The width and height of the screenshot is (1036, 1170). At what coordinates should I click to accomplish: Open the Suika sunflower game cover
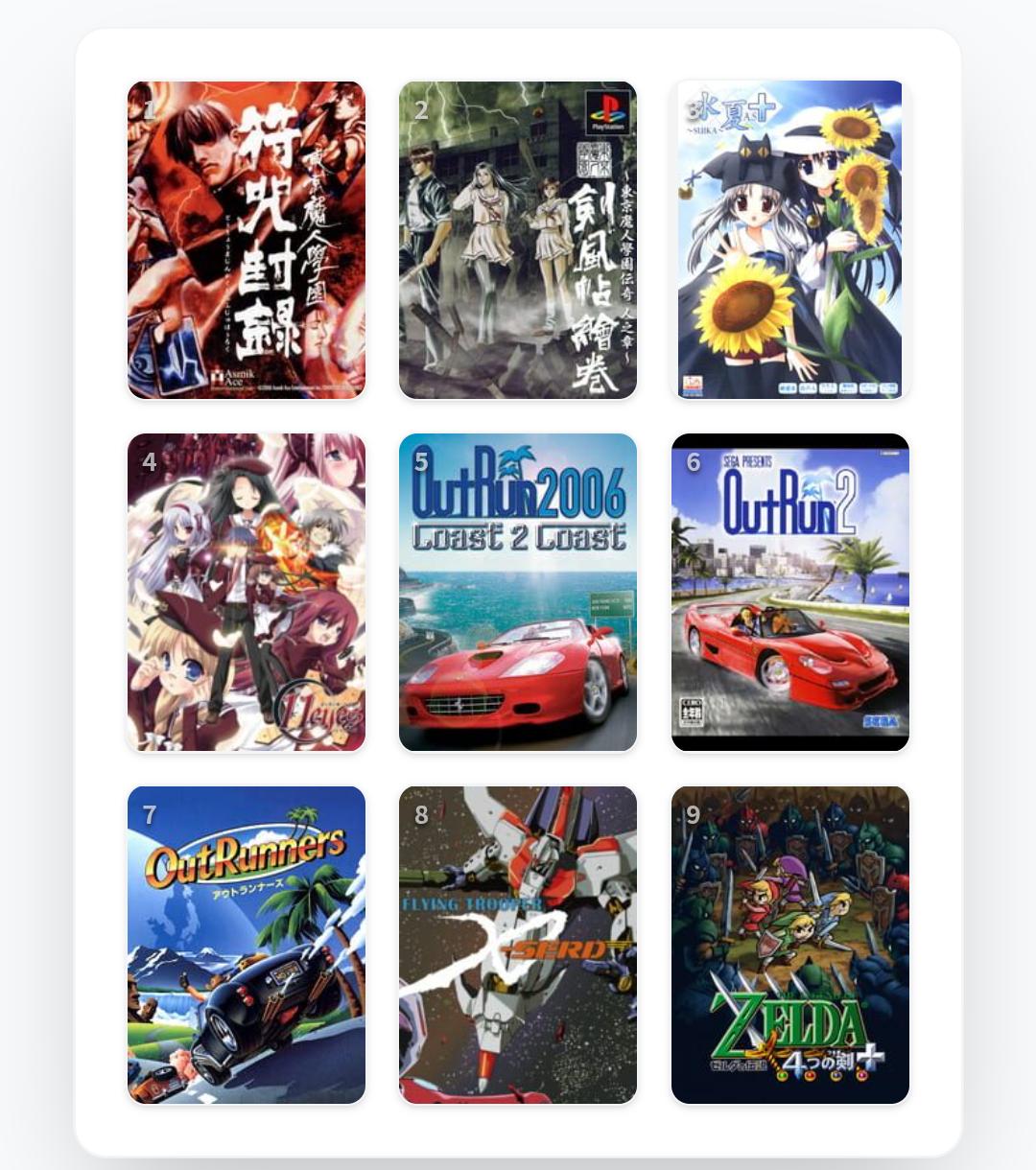coord(789,240)
